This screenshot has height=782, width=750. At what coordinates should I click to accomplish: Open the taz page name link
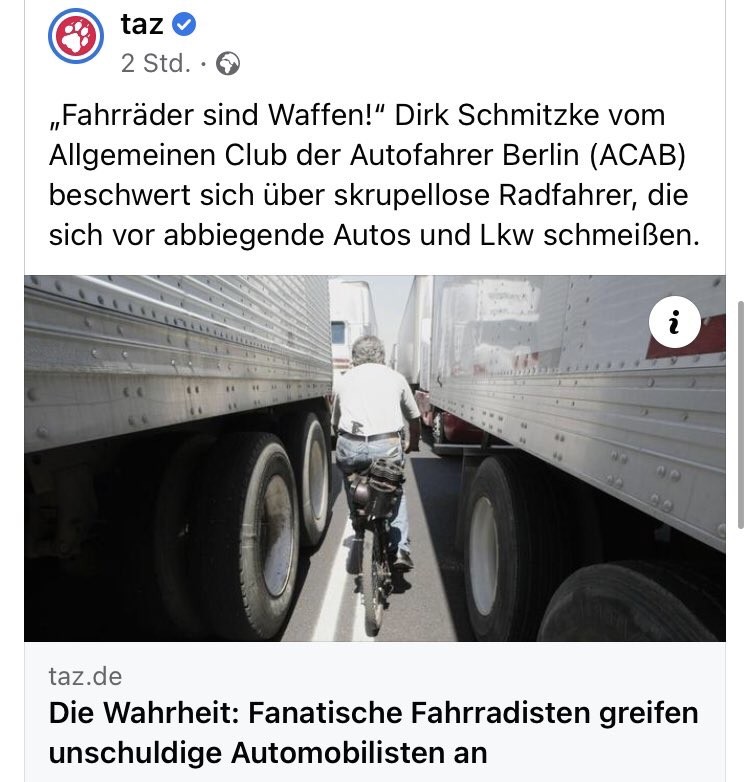[x=141, y=25]
